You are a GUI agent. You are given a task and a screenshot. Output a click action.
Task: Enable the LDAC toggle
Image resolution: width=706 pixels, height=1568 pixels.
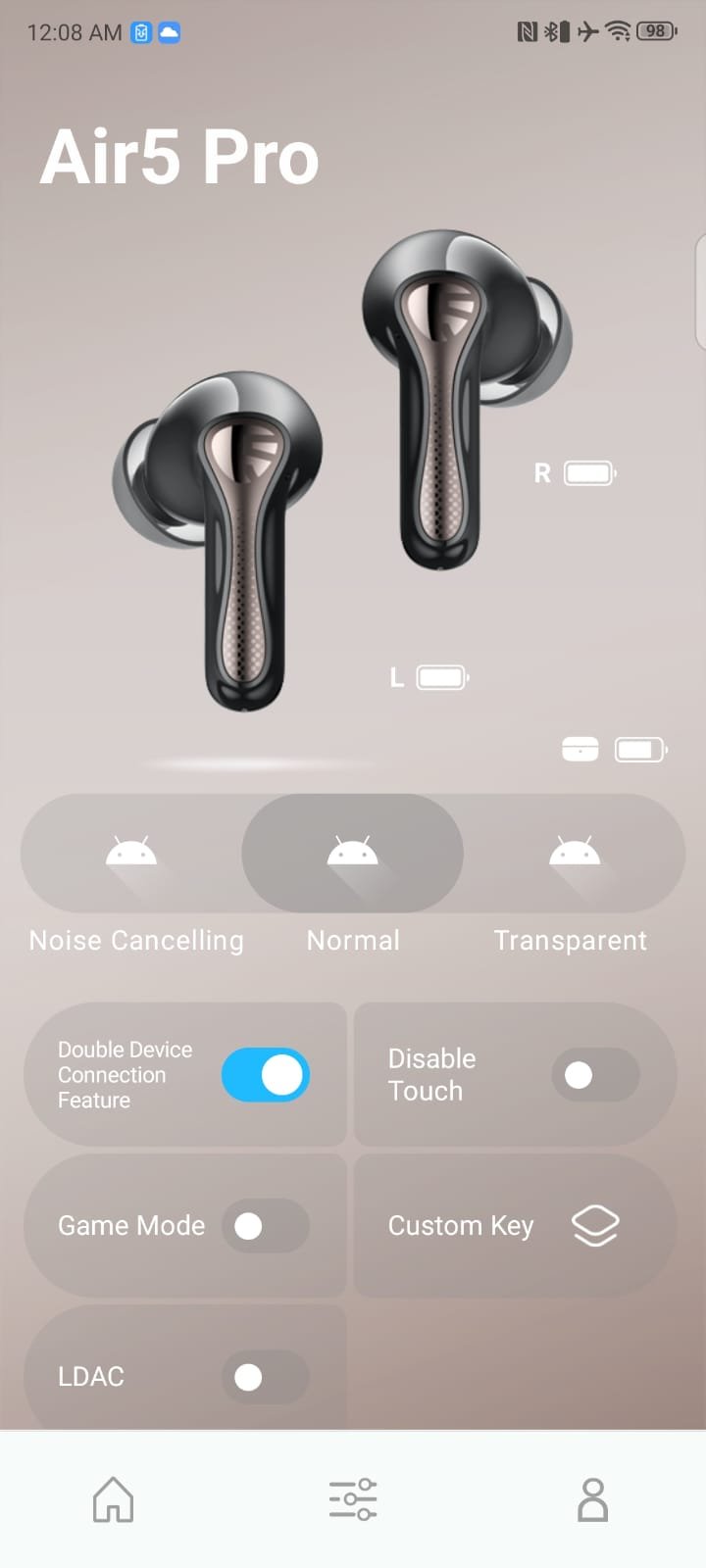point(266,1377)
